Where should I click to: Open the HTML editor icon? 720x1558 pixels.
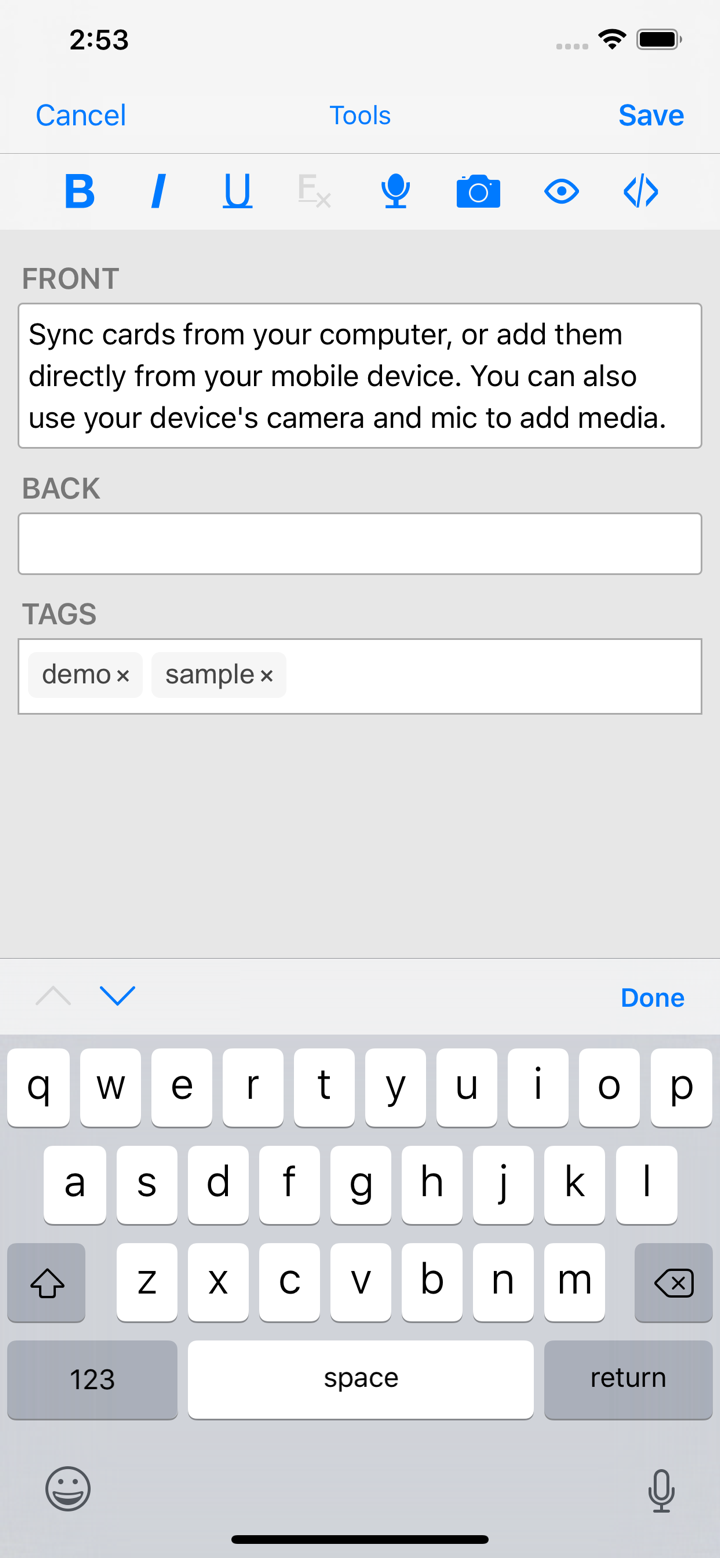pos(640,191)
